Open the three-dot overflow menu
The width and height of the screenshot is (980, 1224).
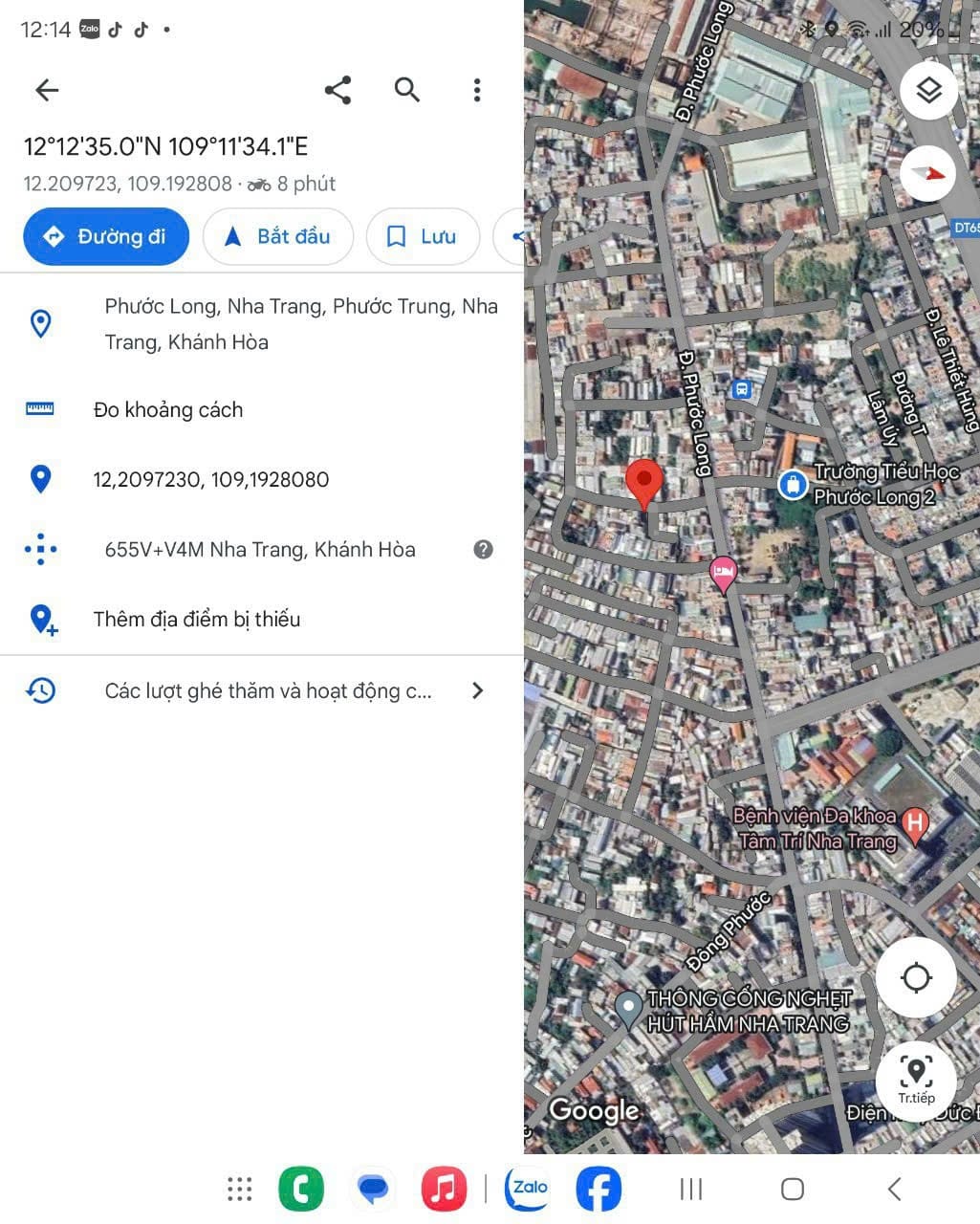click(x=477, y=90)
